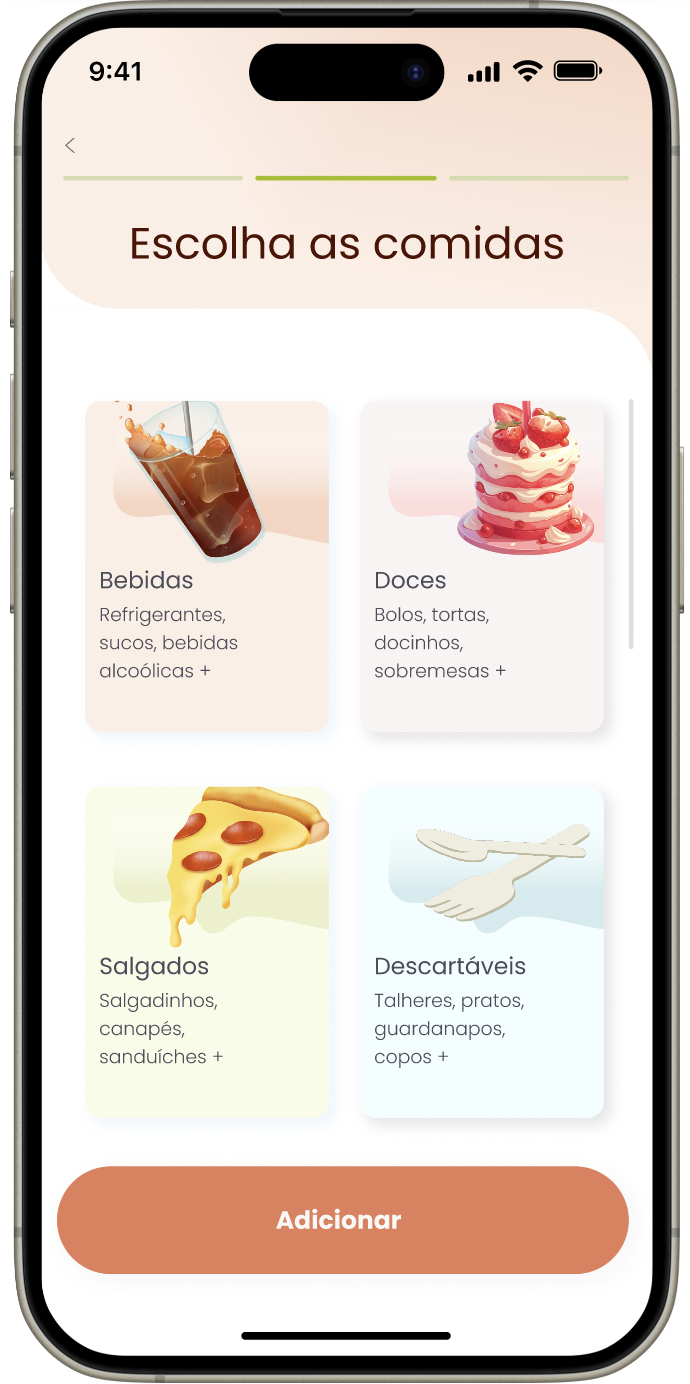This screenshot has height=1384, width=690.
Task: Choose the Doces category card
Action: coord(482,566)
